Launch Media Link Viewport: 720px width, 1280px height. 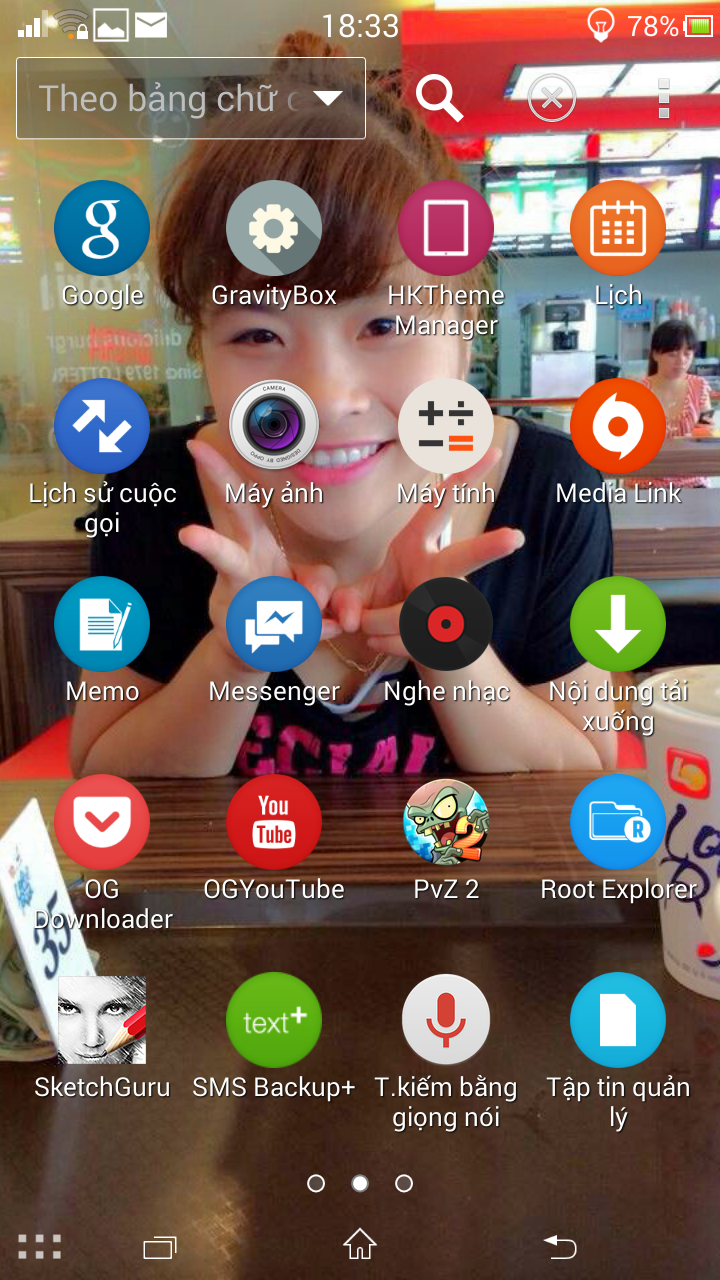point(618,426)
